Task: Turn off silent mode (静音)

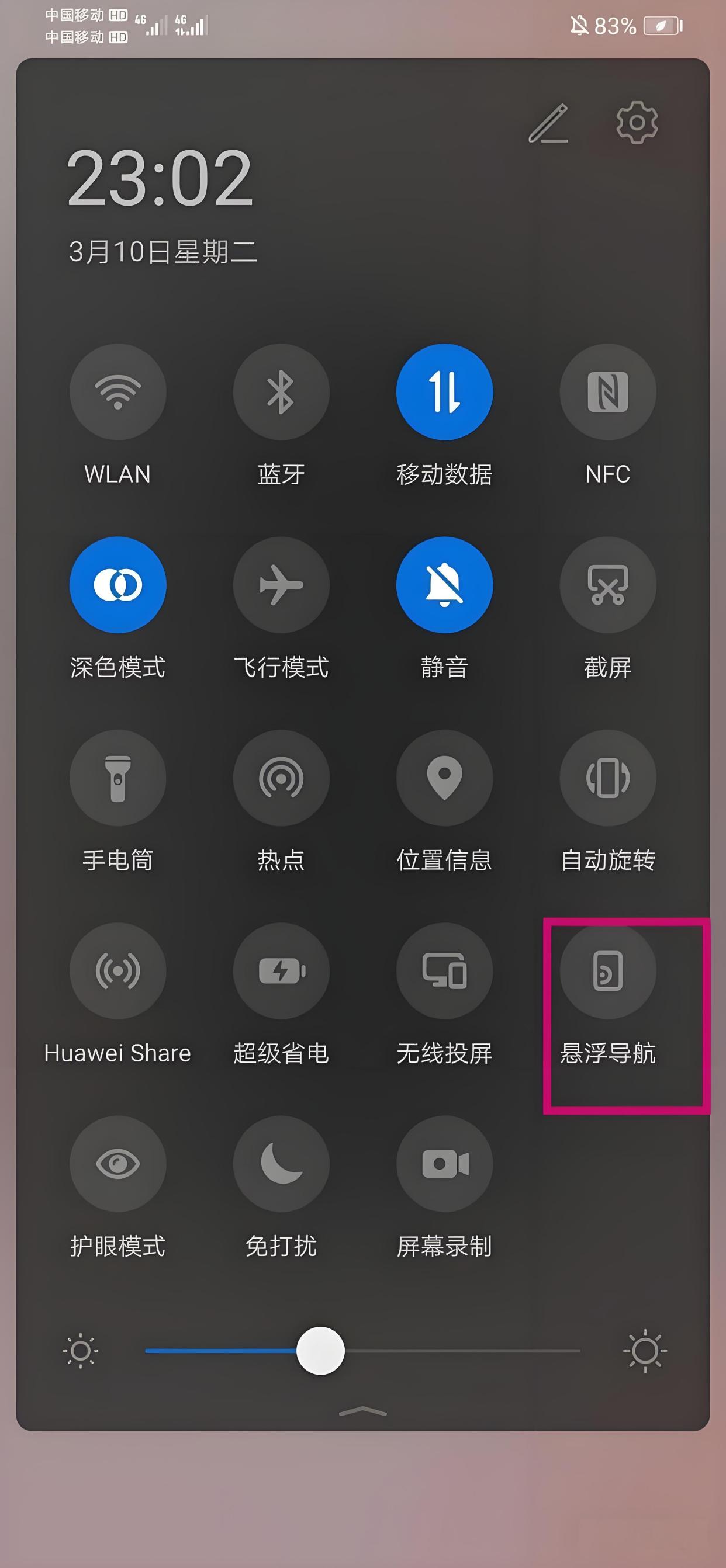Action: pos(444,584)
